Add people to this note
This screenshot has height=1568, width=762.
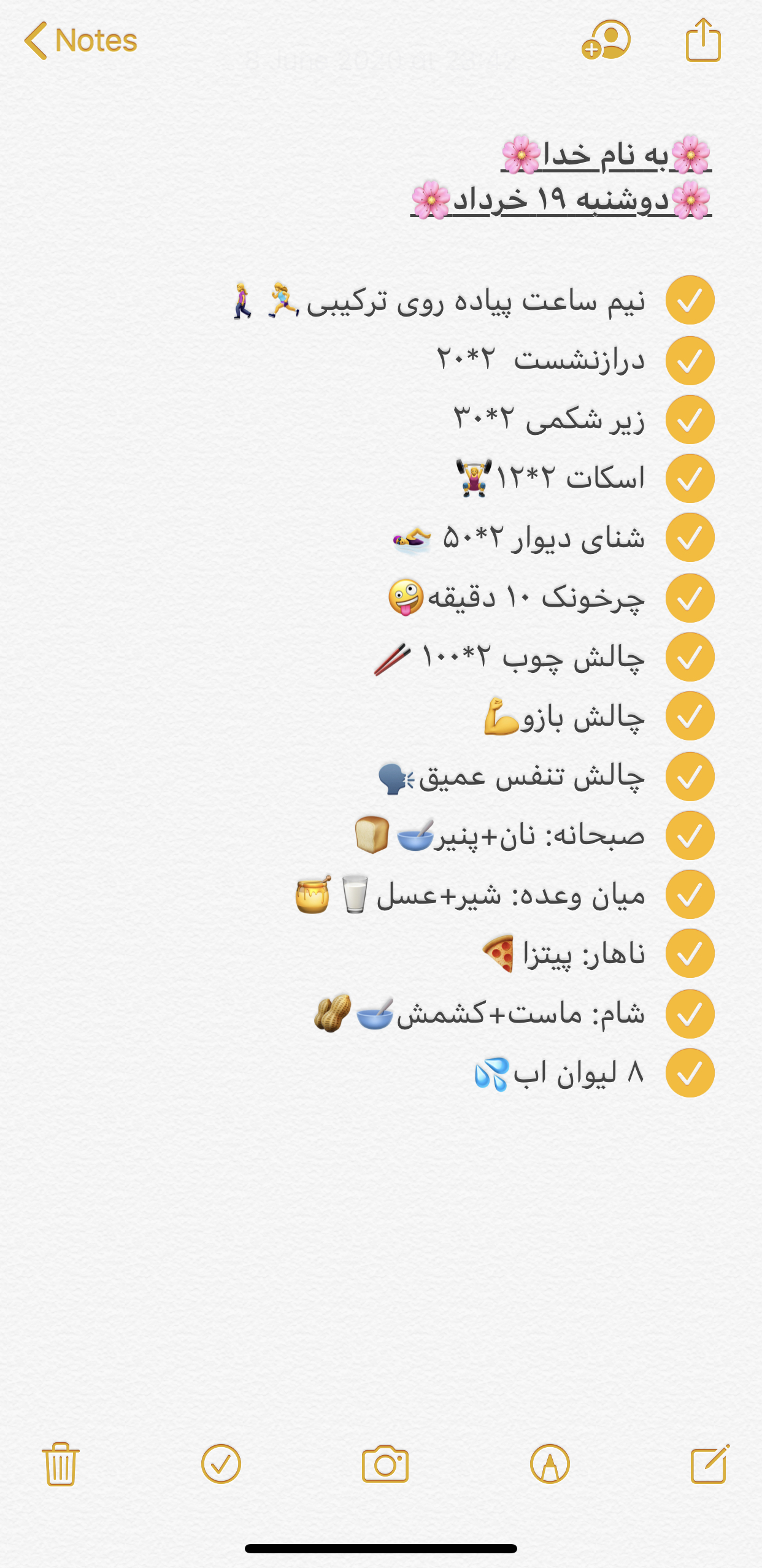click(606, 40)
